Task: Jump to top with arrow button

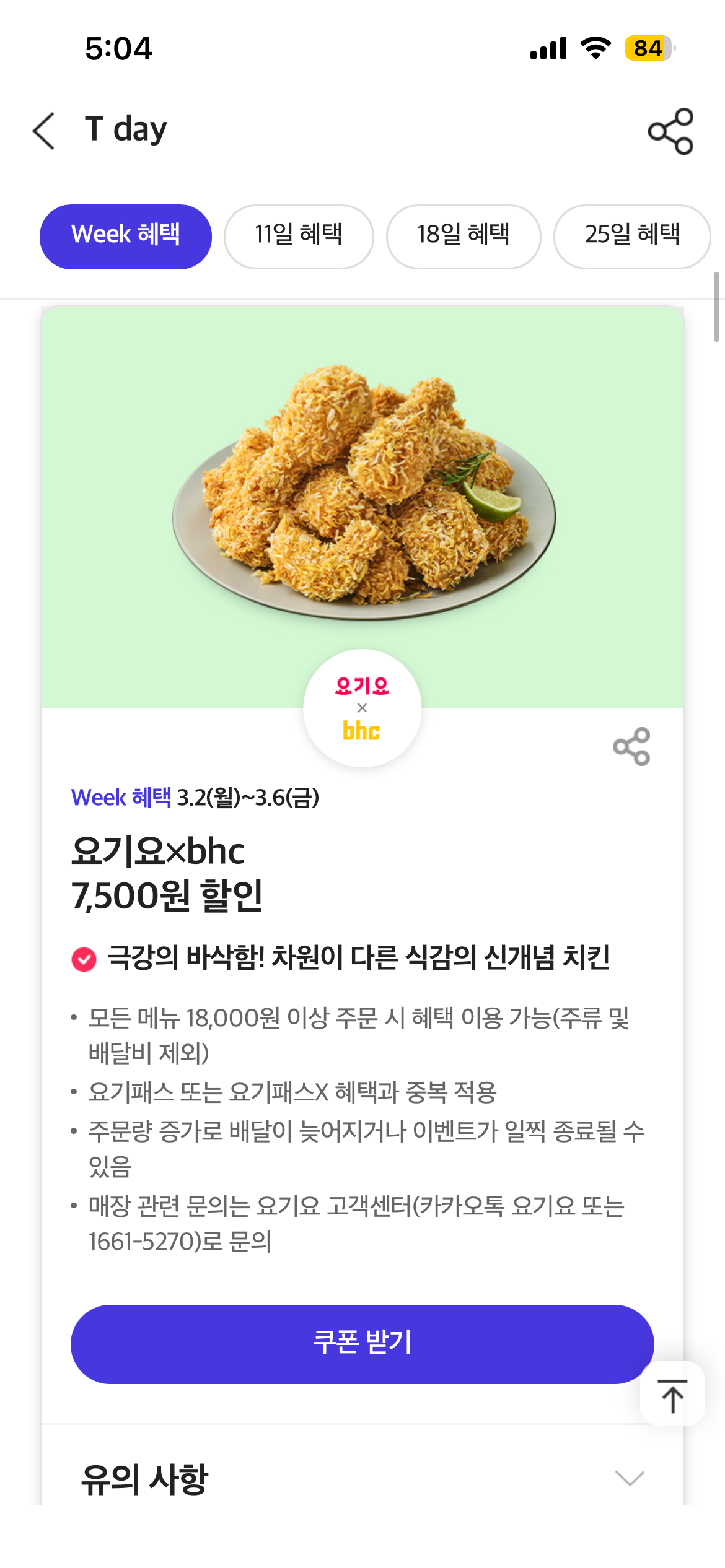Action: point(672,1395)
